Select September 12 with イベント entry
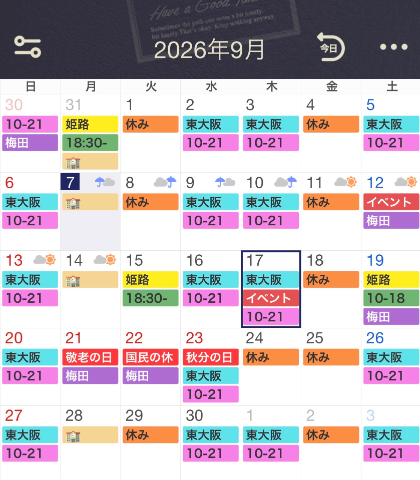This screenshot has width=420, height=480. click(391, 211)
